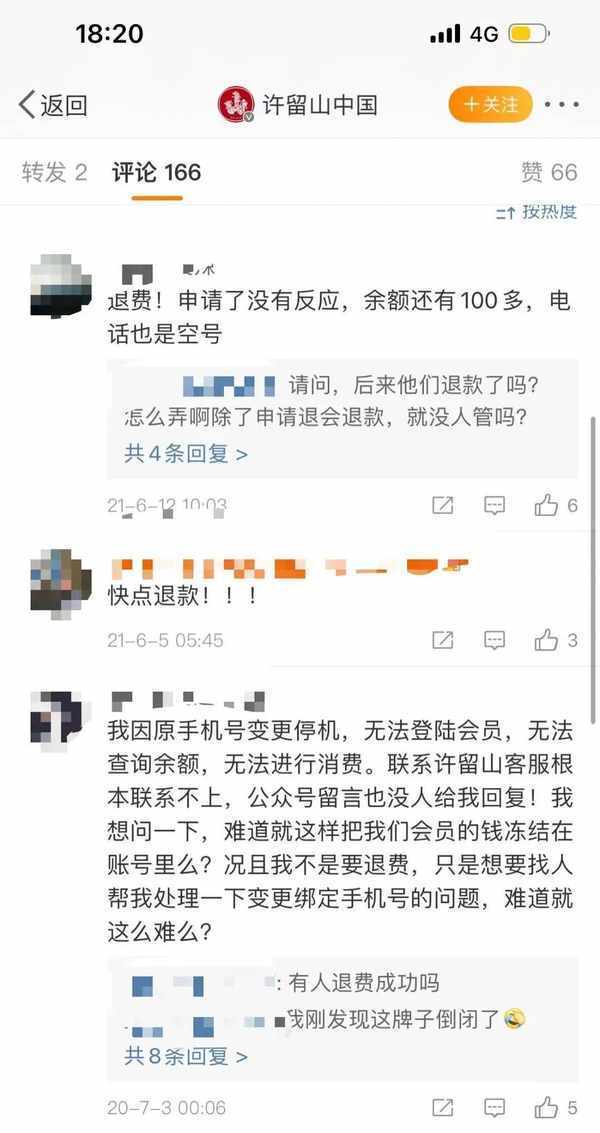
Task: Like the comment dated 20-7-3 00:06
Action: 546,1108
